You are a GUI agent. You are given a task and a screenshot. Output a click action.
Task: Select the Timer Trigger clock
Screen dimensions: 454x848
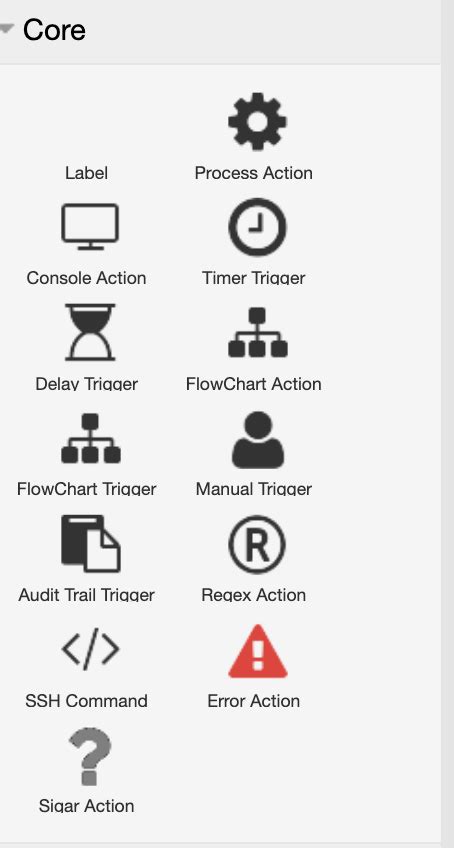pos(257,227)
